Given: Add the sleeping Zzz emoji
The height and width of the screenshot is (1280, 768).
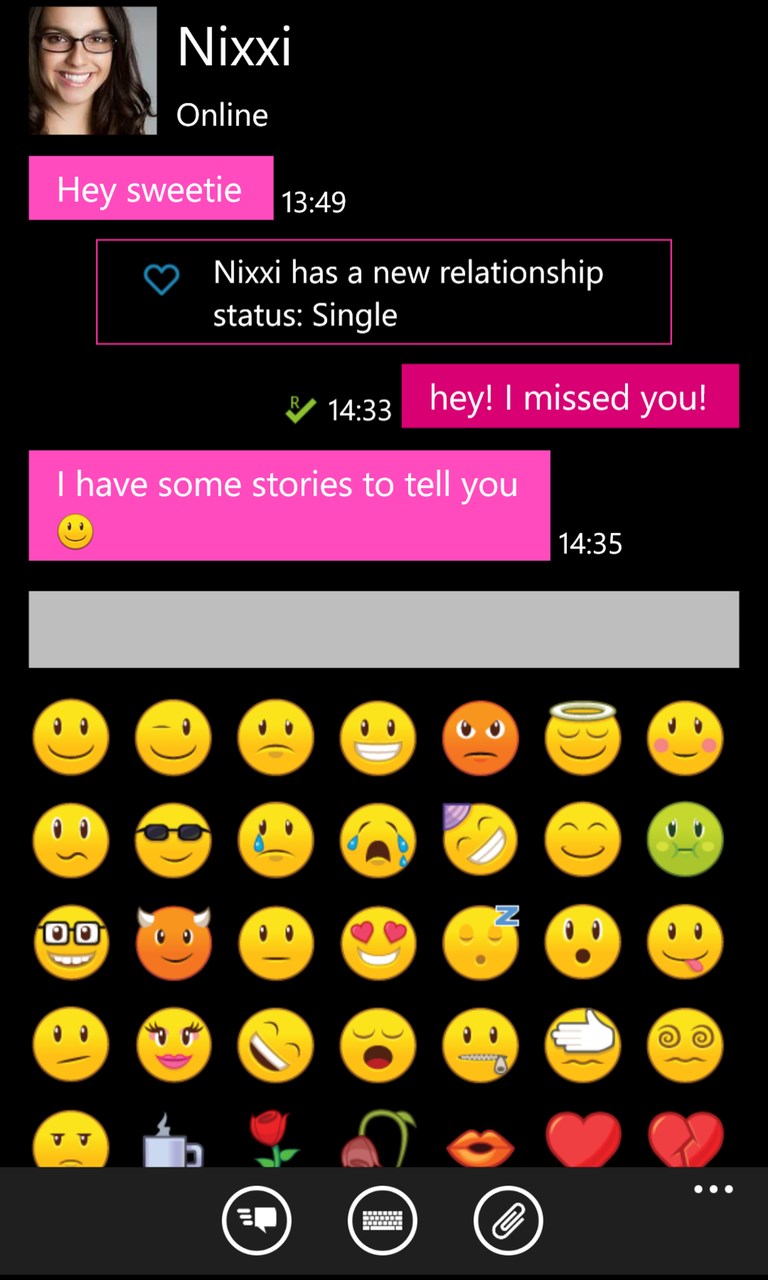Looking at the screenshot, I should [x=480, y=942].
